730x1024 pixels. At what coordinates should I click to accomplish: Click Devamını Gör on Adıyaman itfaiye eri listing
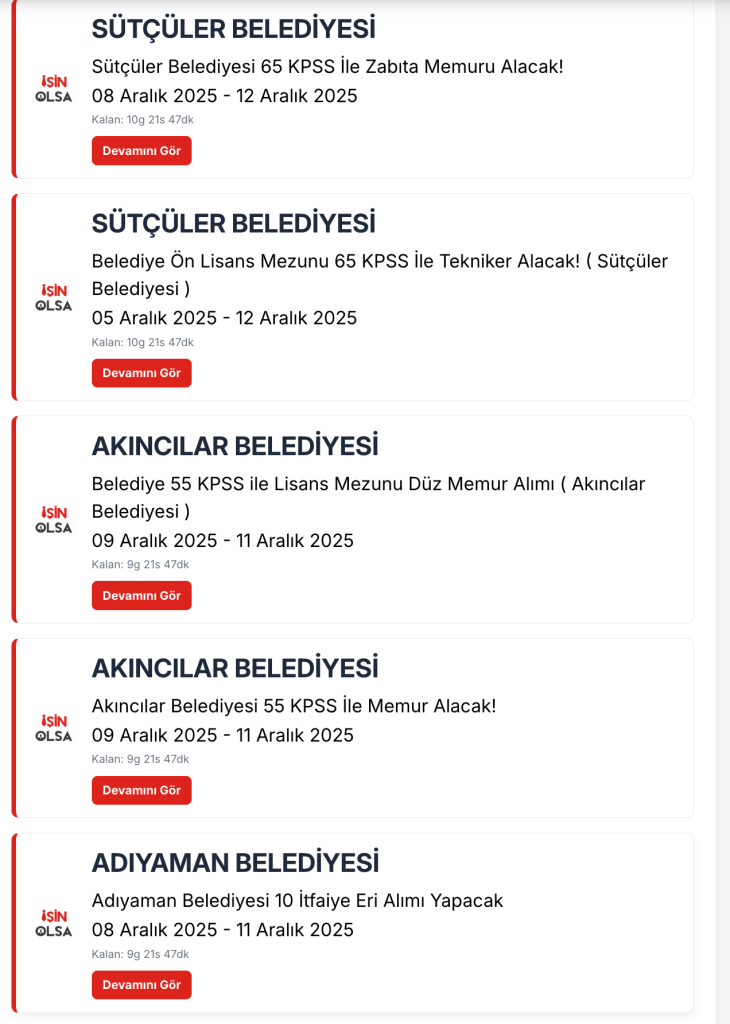(x=141, y=984)
